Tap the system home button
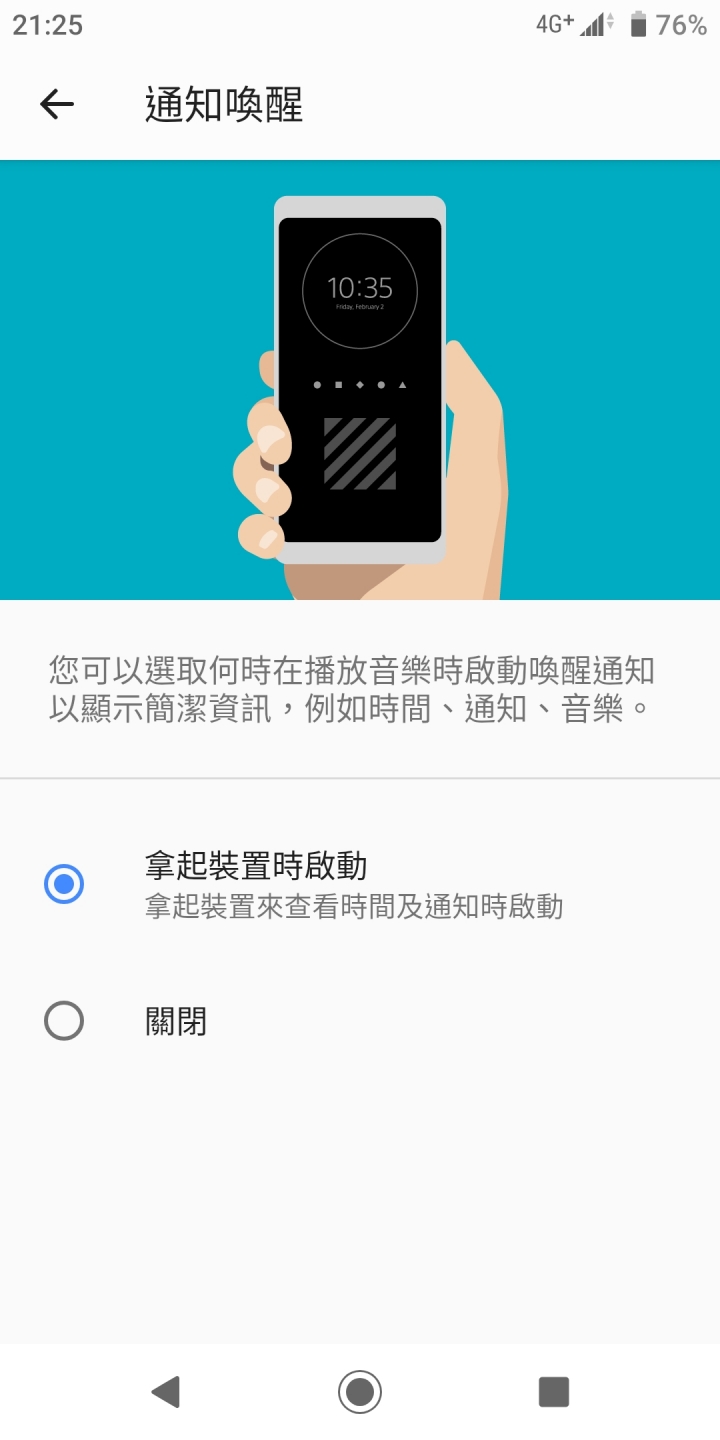Image resolution: width=720 pixels, height=1440 pixels. coord(360,1391)
